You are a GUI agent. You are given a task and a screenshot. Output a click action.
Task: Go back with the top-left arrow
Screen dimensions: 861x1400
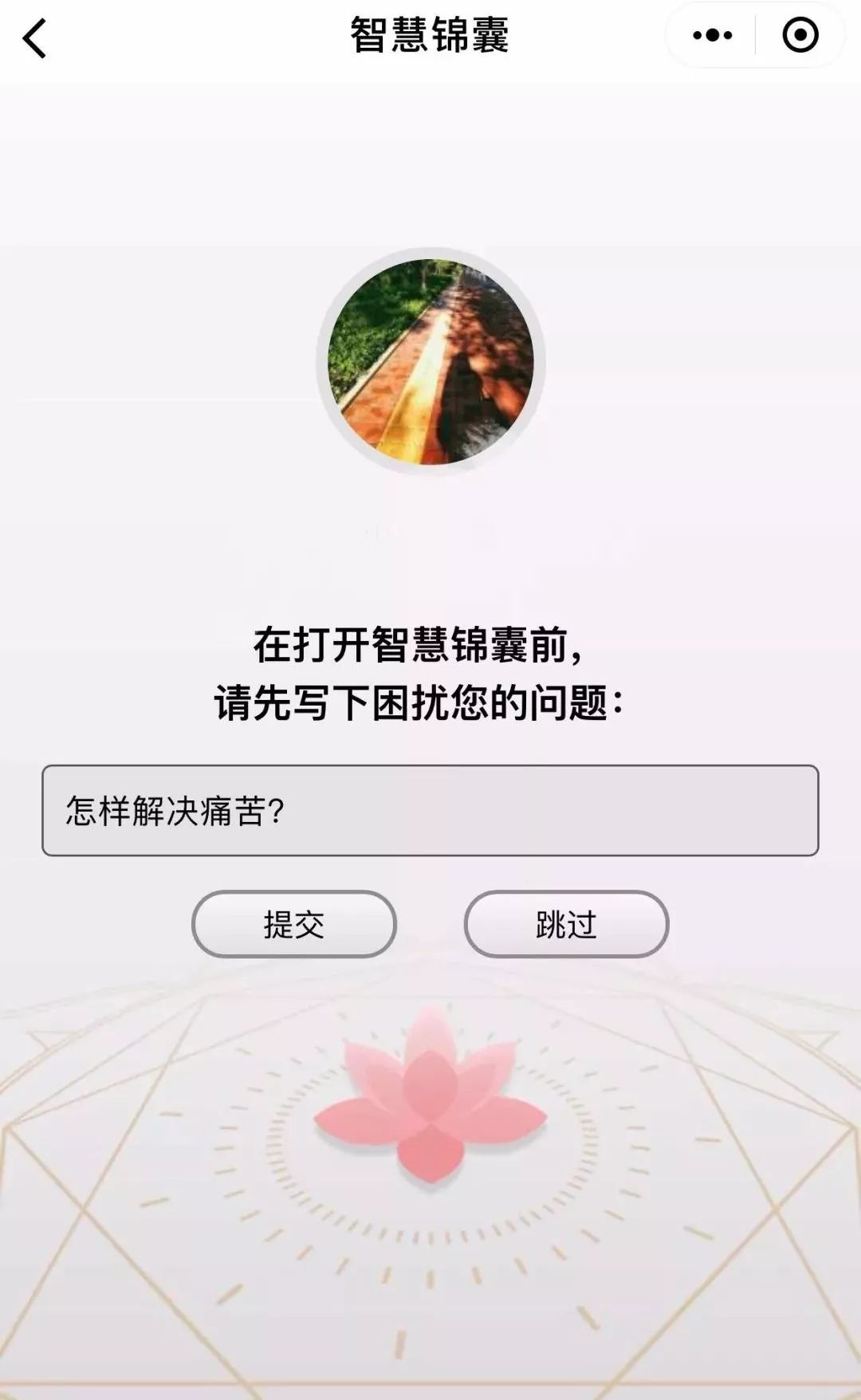[x=34, y=37]
